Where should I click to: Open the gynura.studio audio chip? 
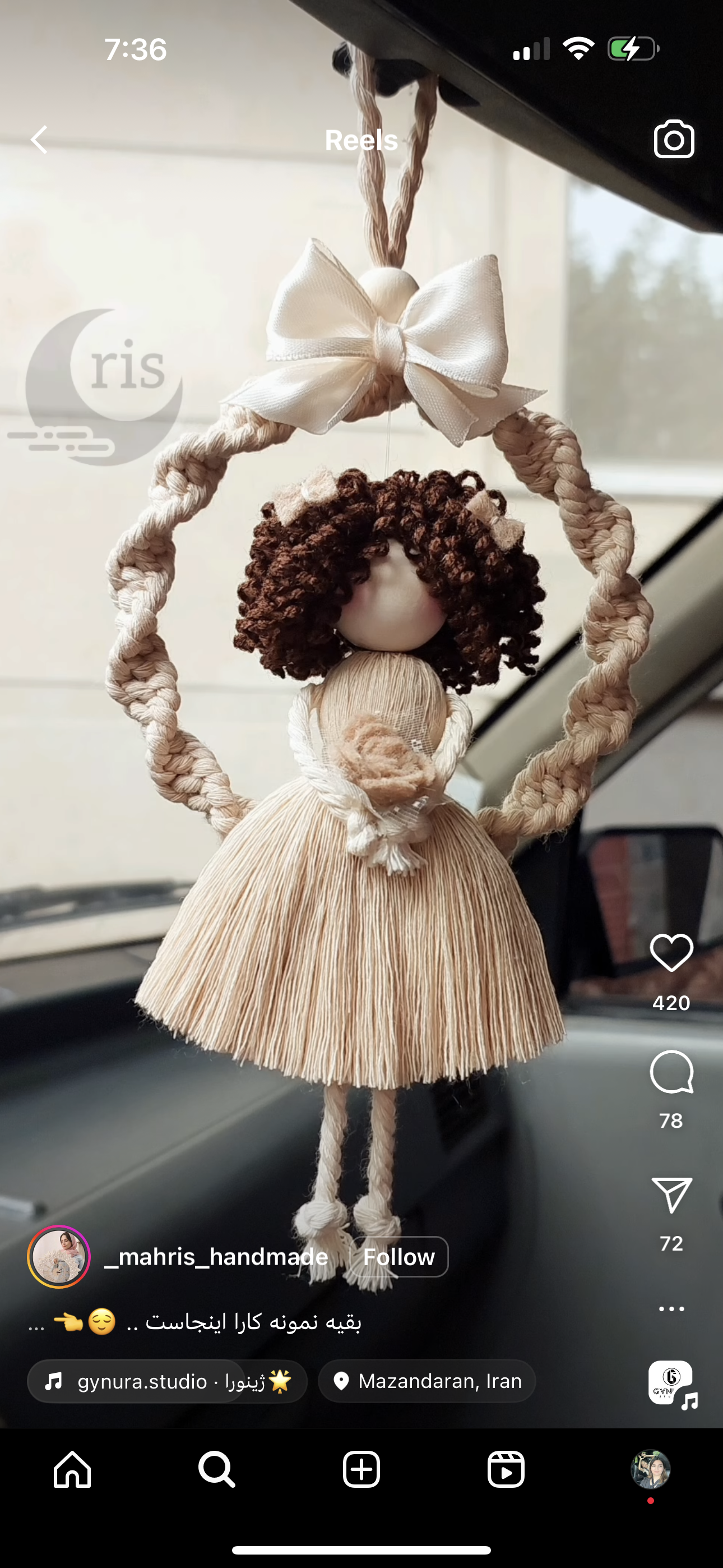(x=167, y=1381)
